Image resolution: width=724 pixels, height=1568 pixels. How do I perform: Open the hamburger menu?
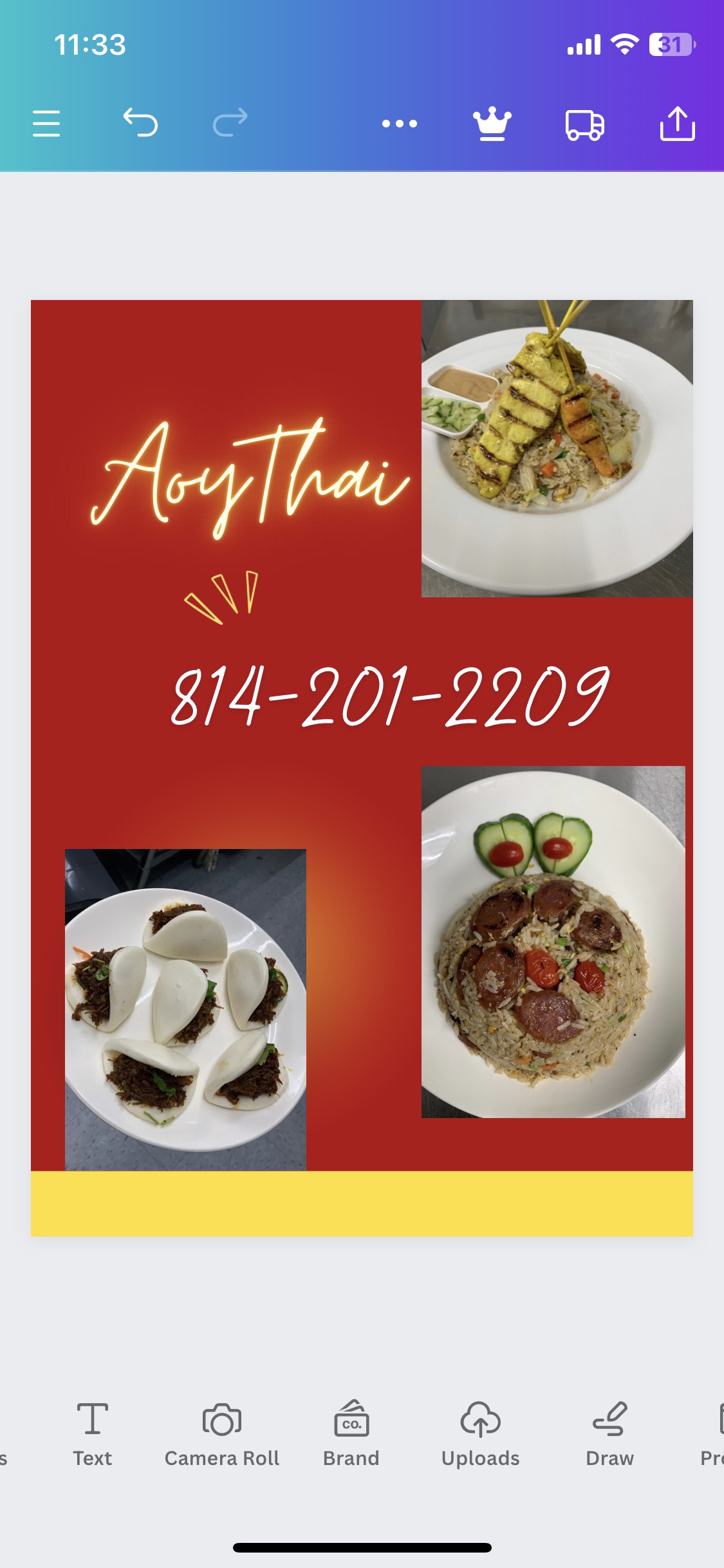coord(46,123)
